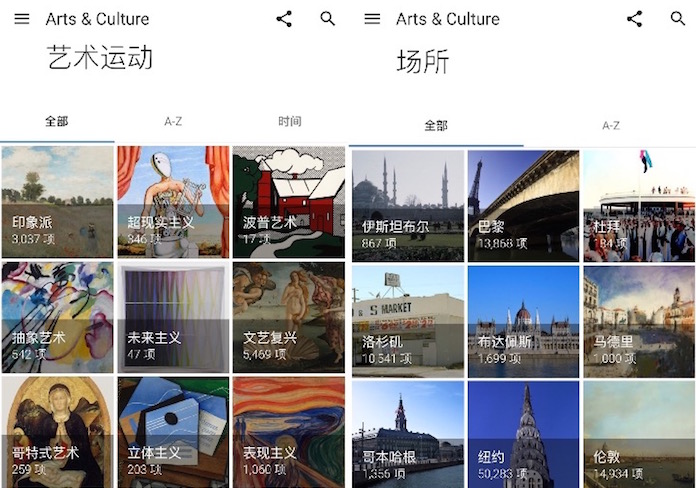The height and width of the screenshot is (488, 696).
Task: Open the 杜拜 tile
Action: point(639,206)
